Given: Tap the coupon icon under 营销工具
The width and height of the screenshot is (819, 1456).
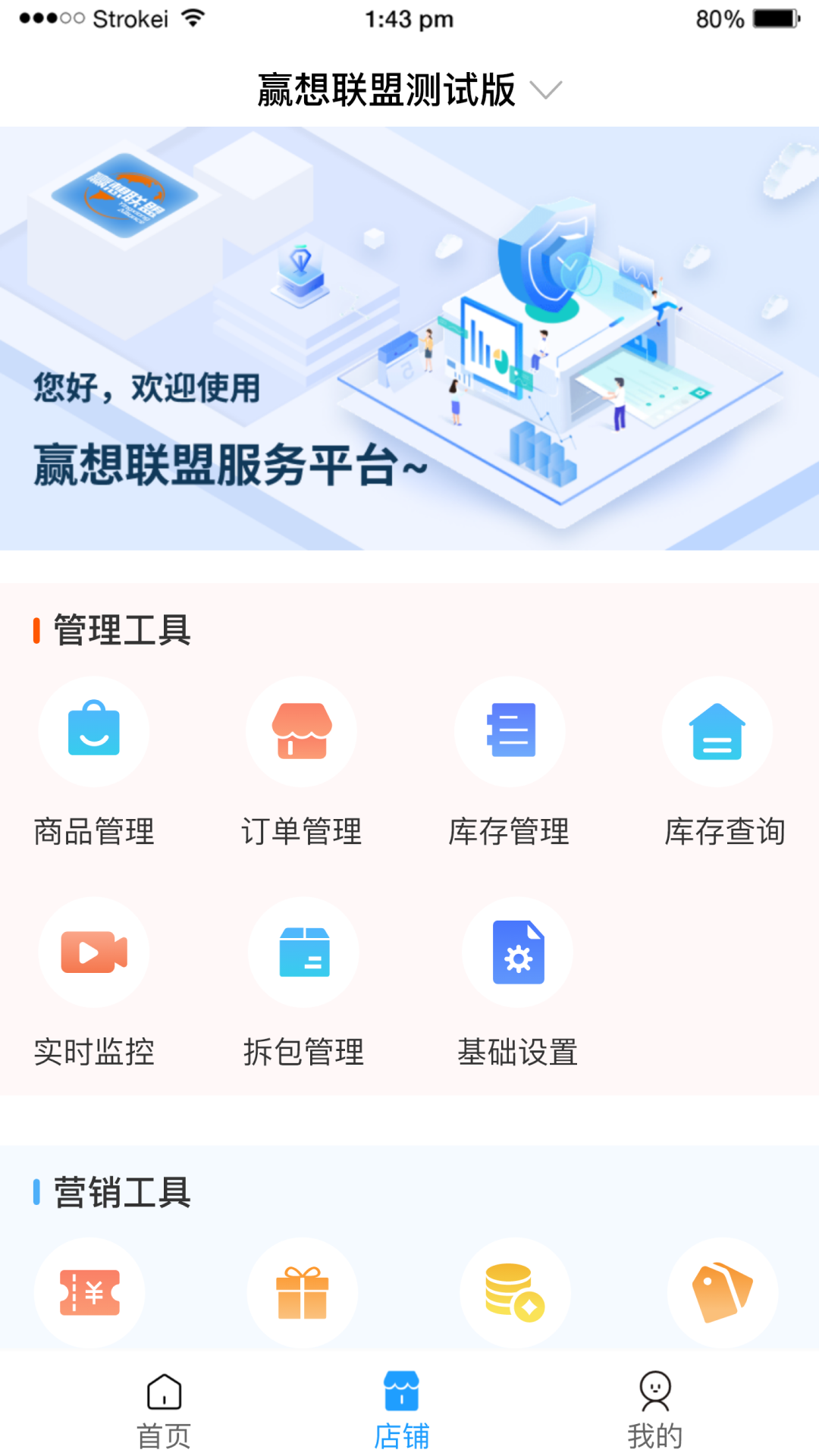Looking at the screenshot, I should pos(89,1292).
